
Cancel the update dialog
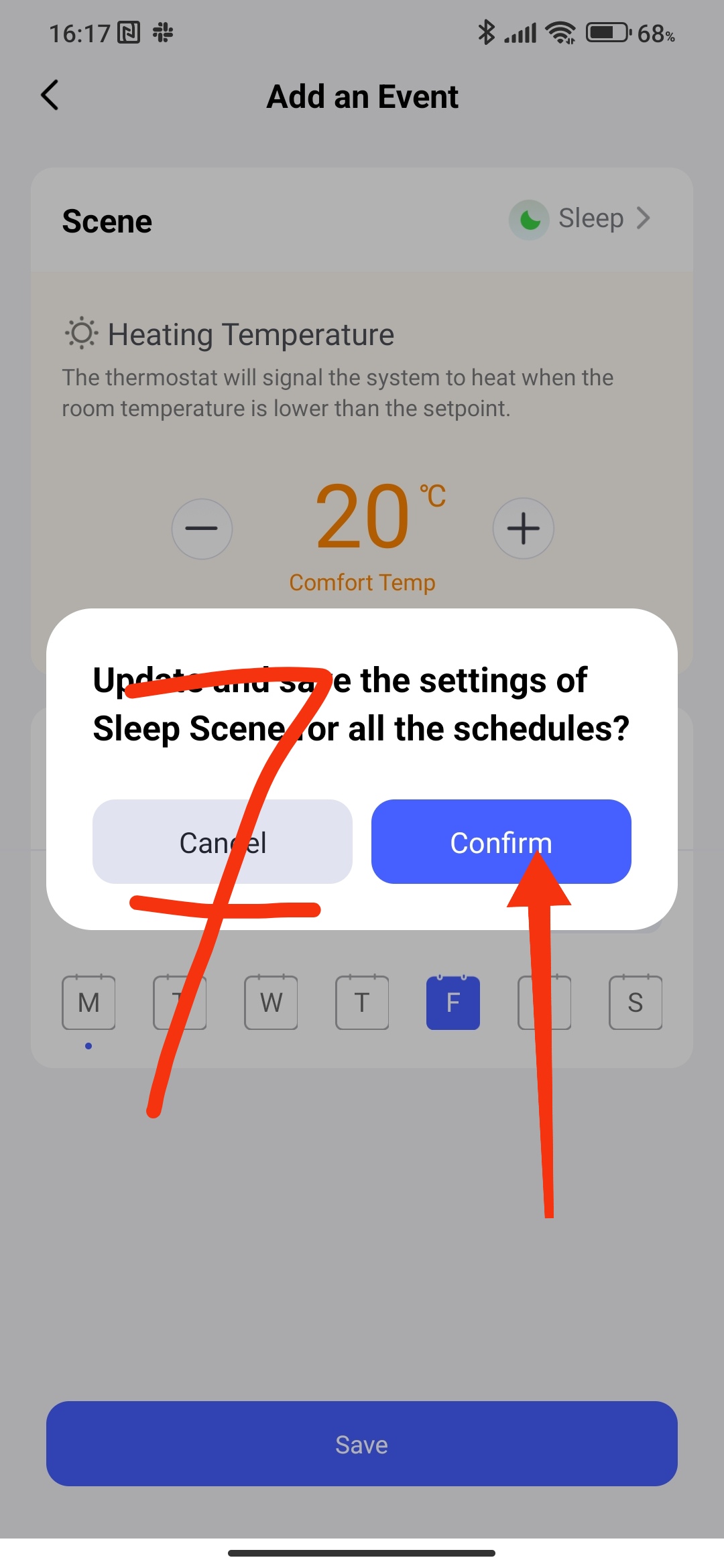(222, 842)
